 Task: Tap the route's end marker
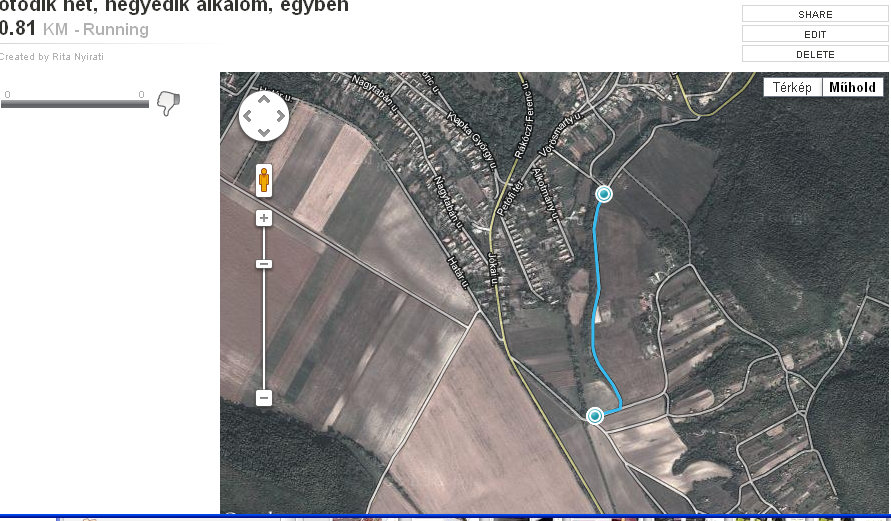click(595, 415)
